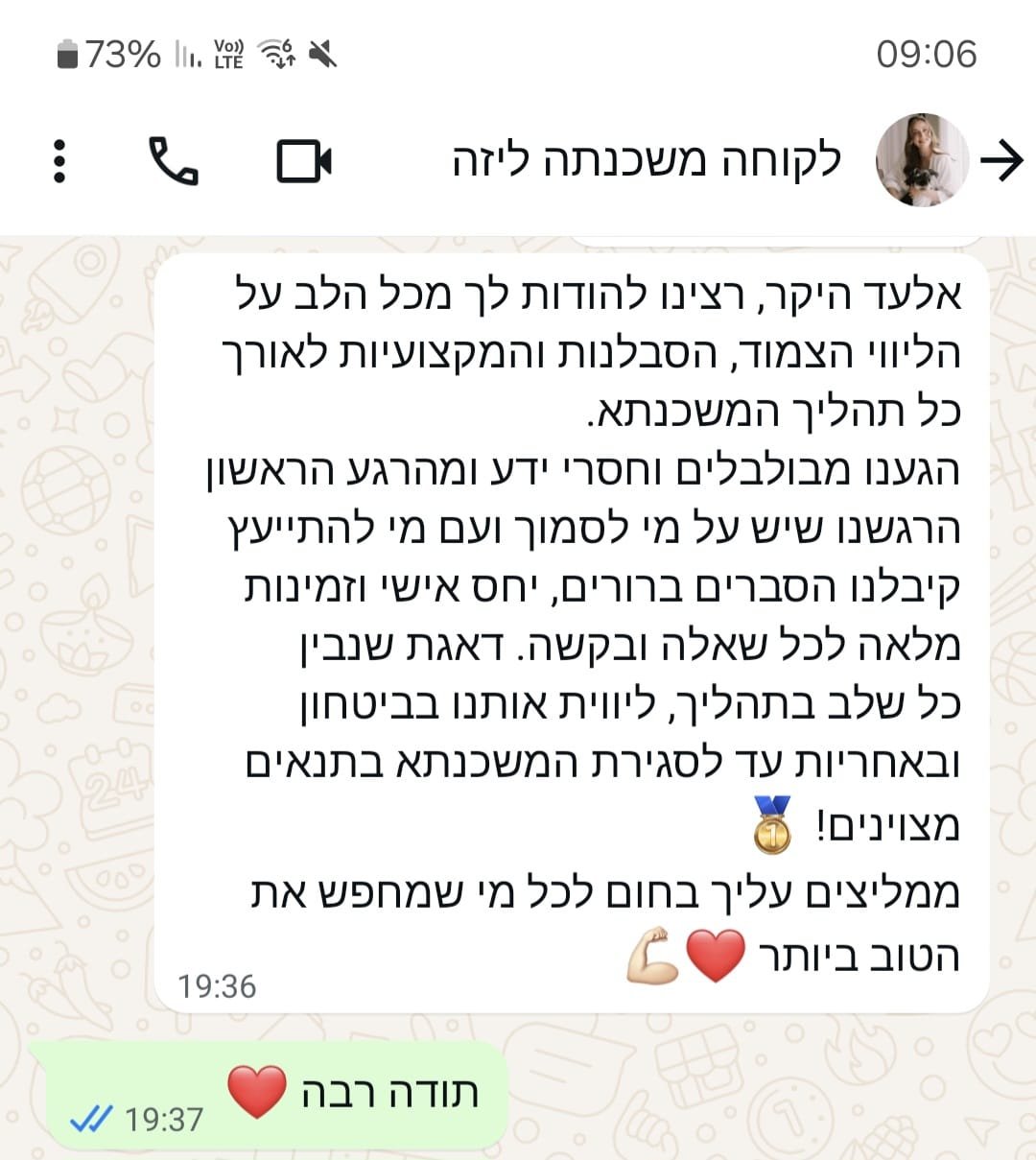Go back using the header arrow
Screen dimensions: 1036x1160
tap(1002, 161)
